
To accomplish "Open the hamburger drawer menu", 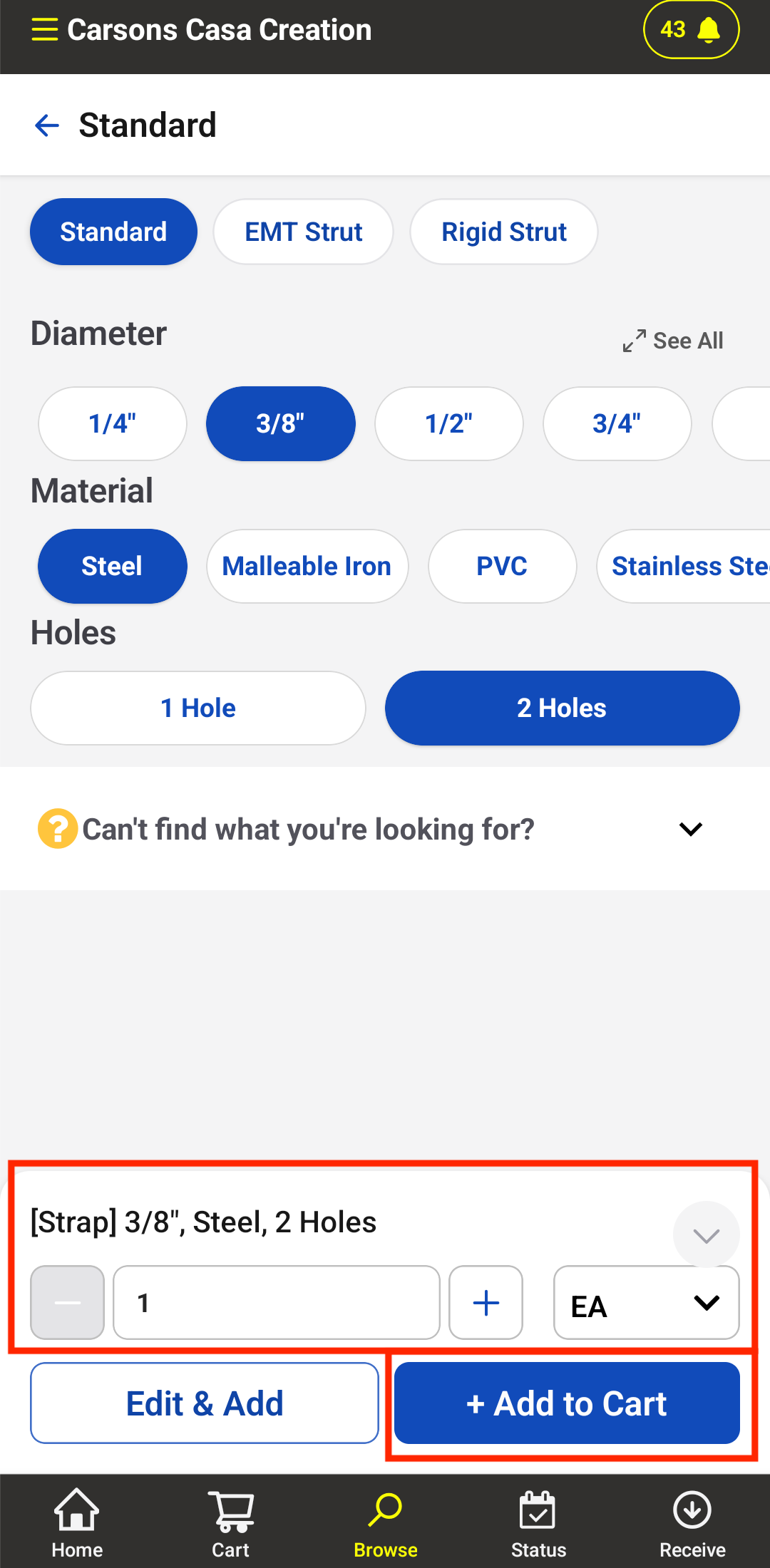I will (x=45, y=30).
